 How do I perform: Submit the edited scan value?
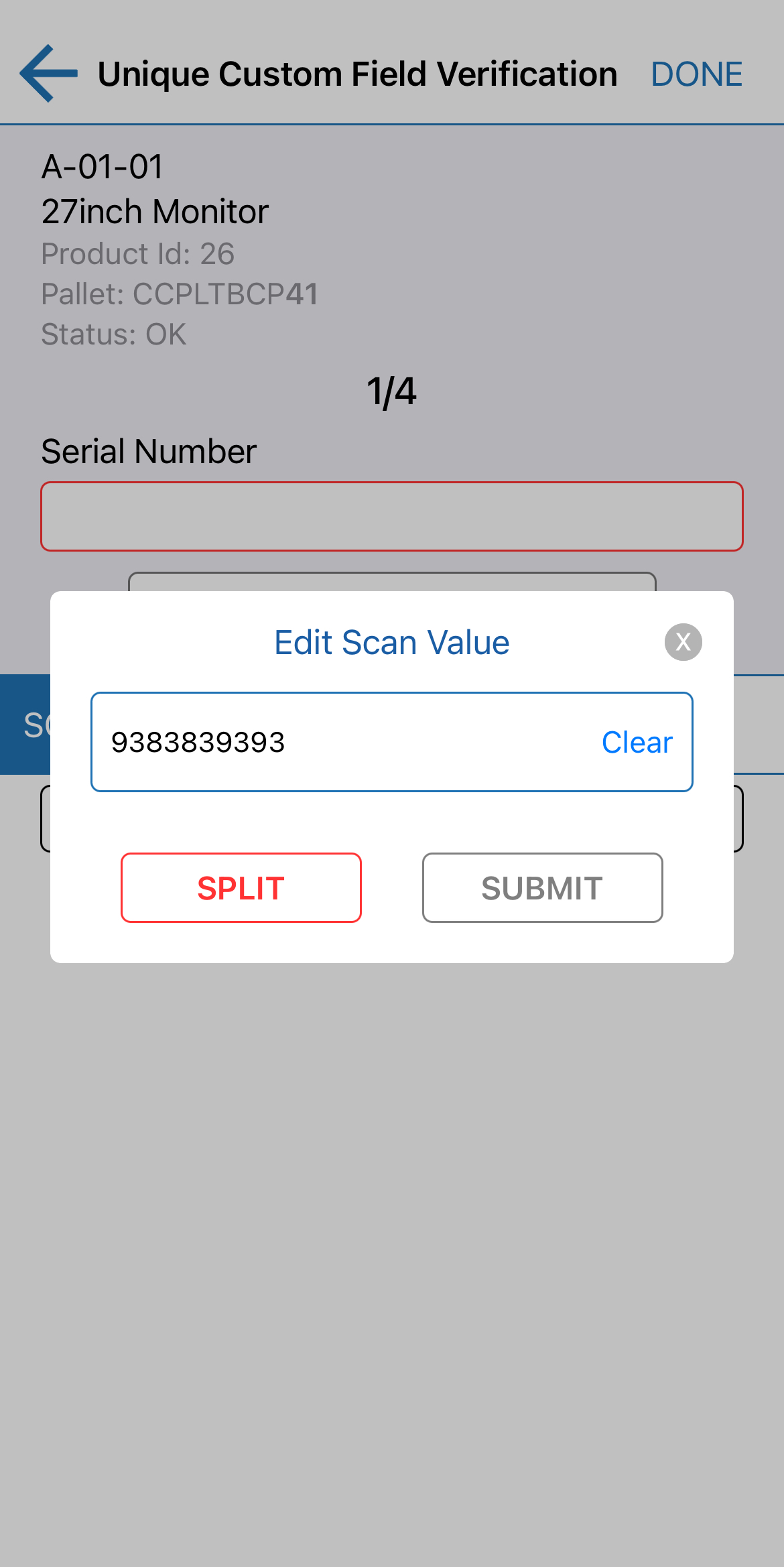[x=541, y=887]
